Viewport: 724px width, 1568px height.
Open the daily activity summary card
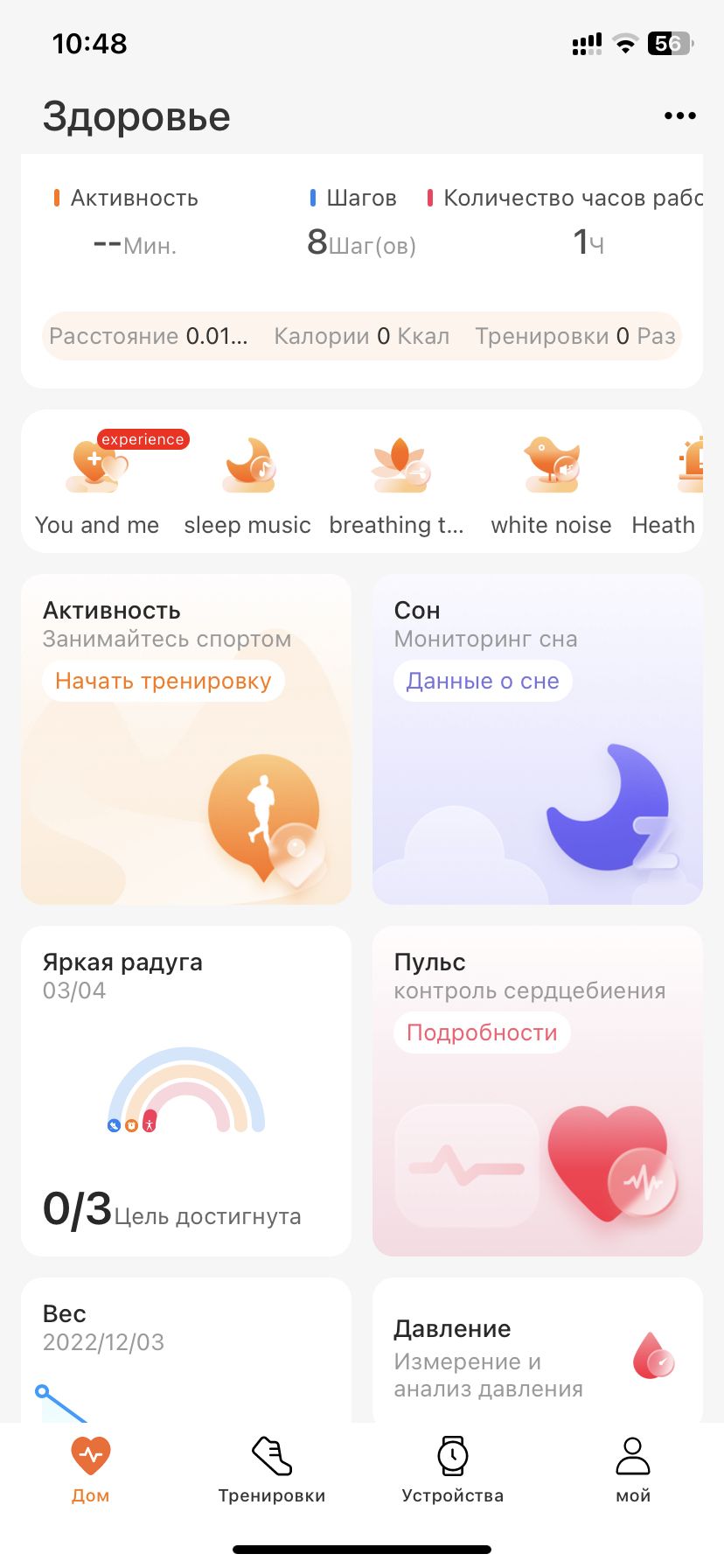pyautogui.click(x=362, y=271)
